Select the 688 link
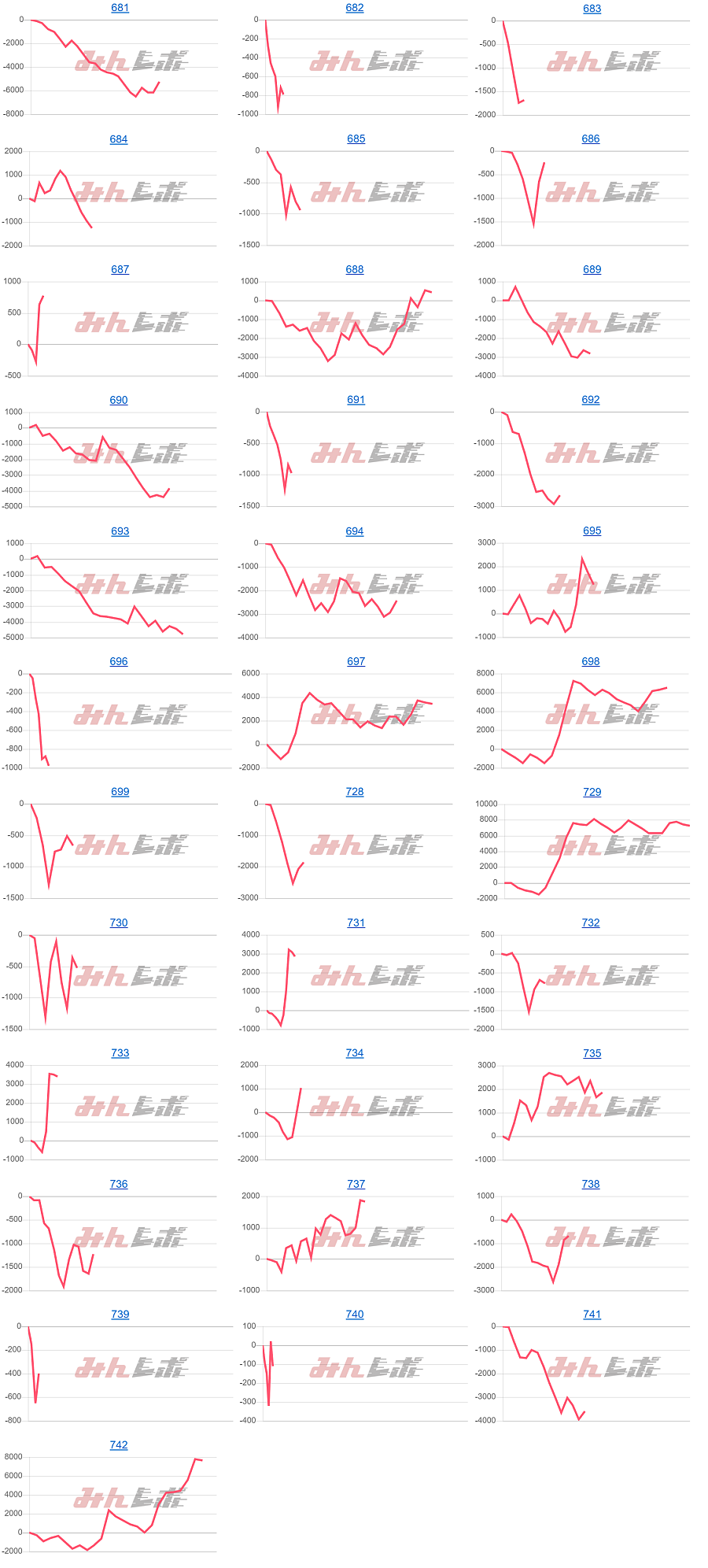Viewport: 708px width, 1568px height. click(x=355, y=269)
